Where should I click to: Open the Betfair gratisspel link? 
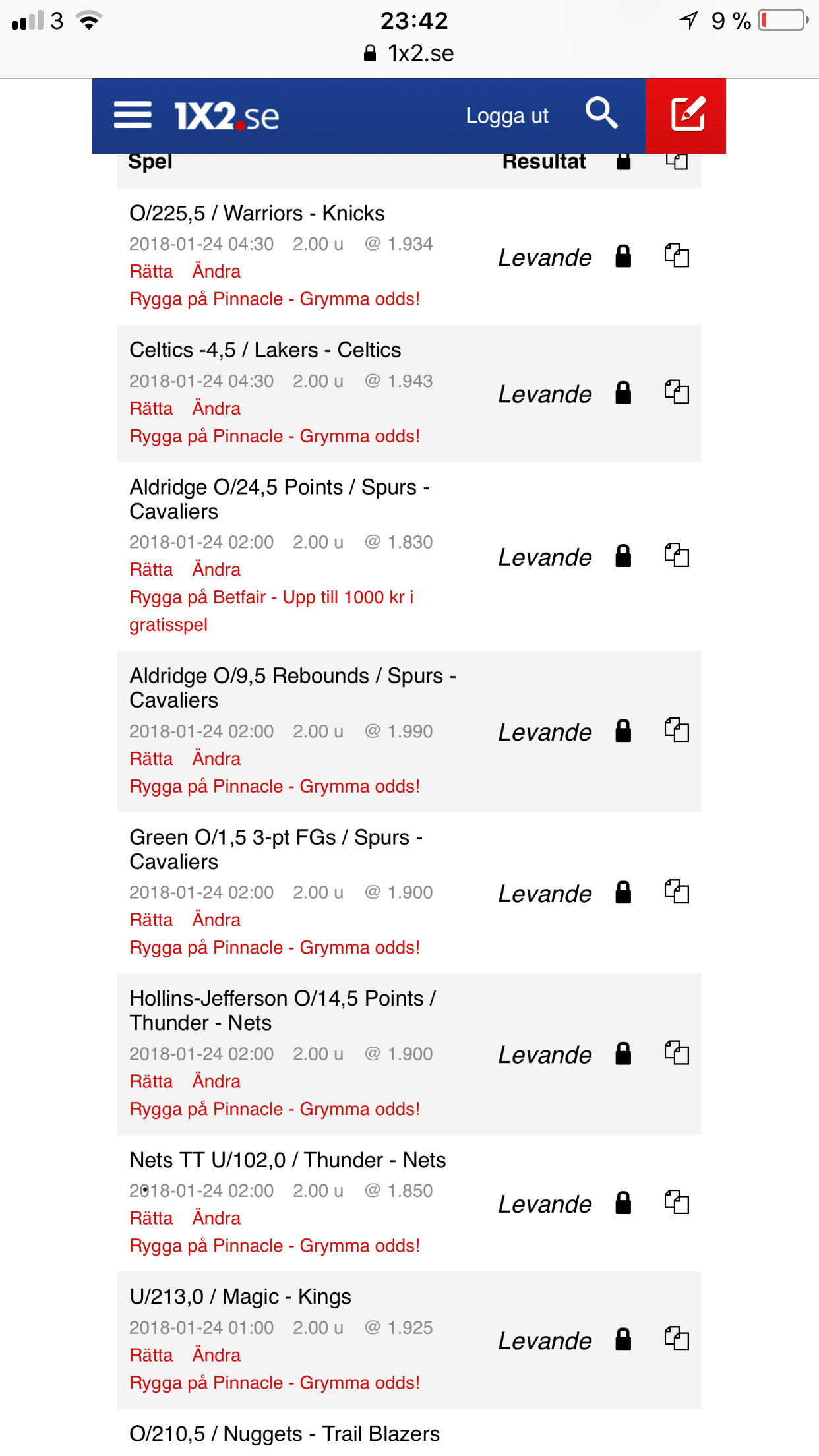(x=272, y=611)
